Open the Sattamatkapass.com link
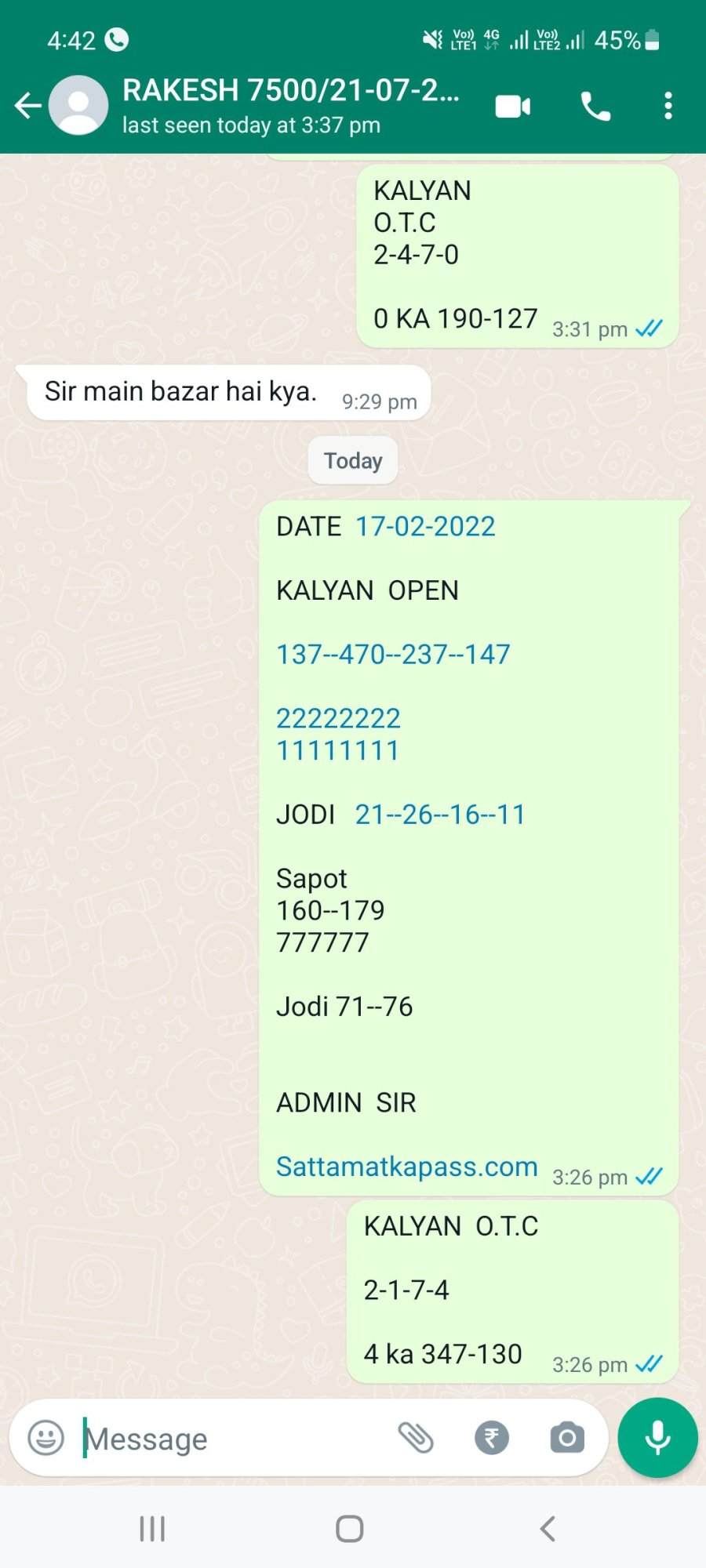The height and width of the screenshot is (1568, 706). 406,1167
